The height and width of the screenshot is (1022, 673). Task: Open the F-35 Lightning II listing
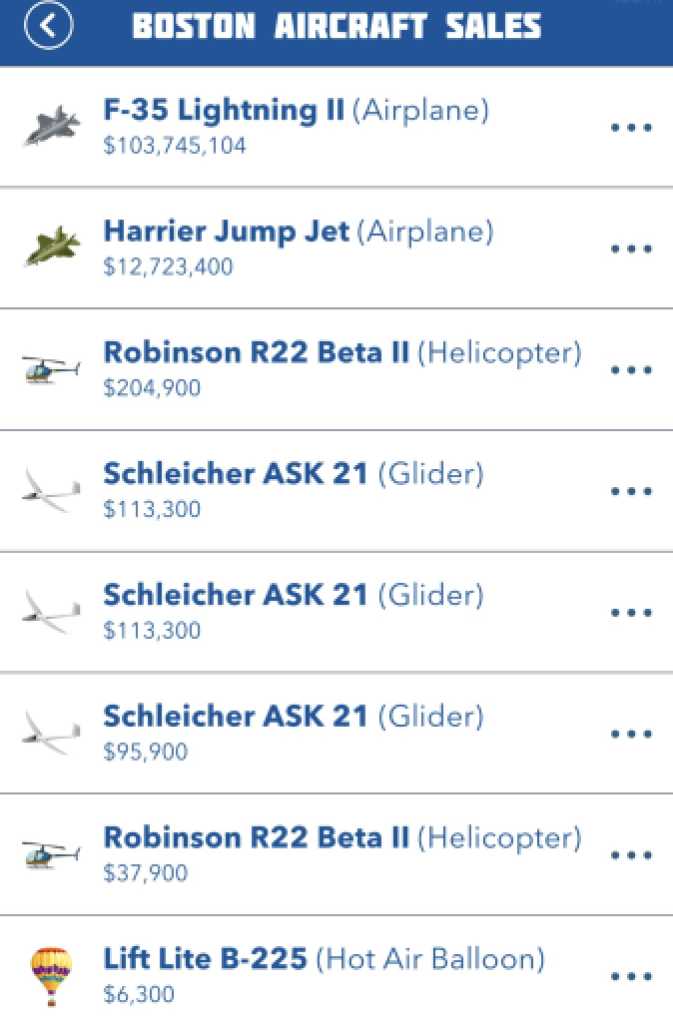(296, 126)
